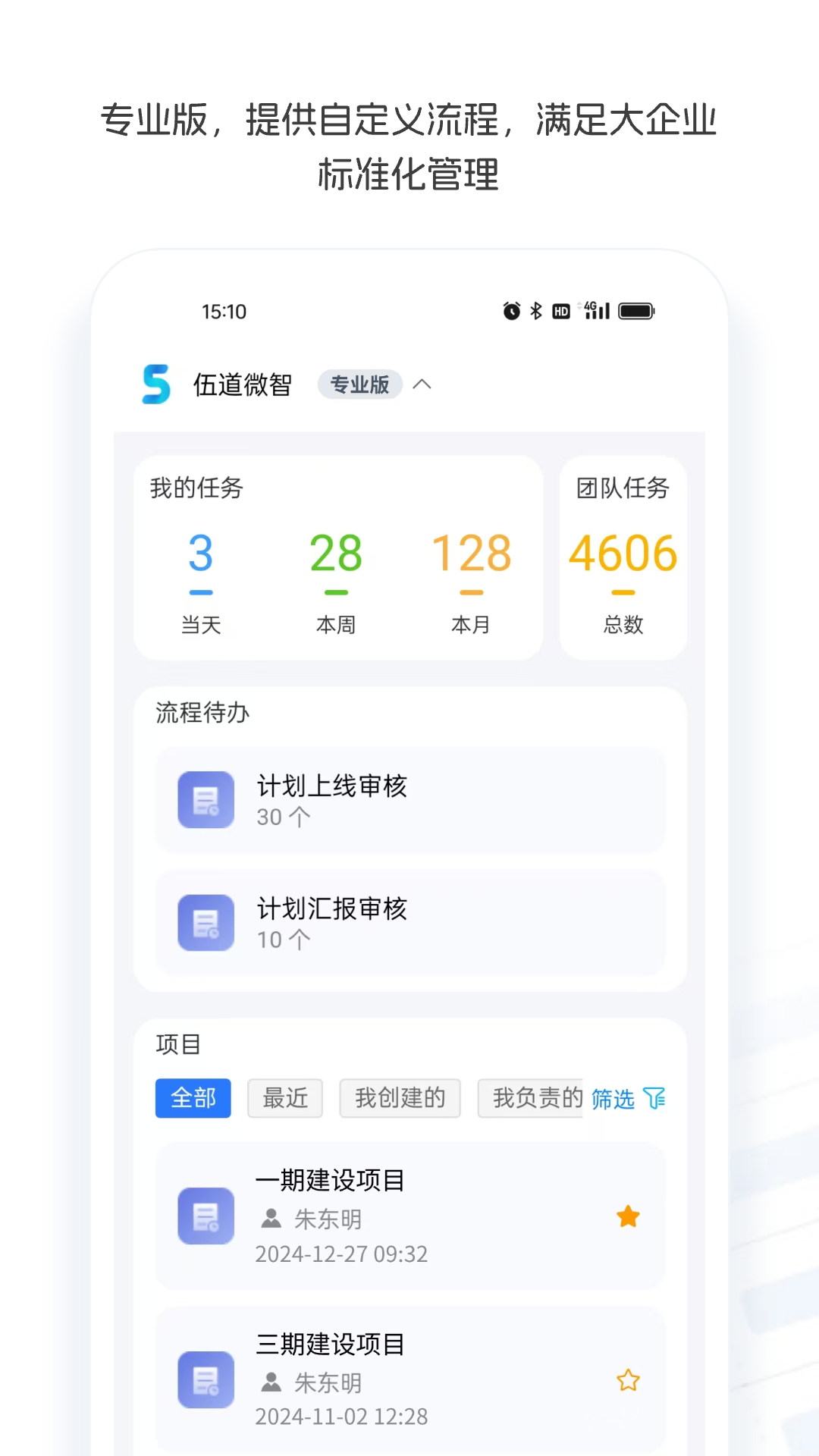Screen dimensions: 819x1456
Task: Favorite 三期建设项目 via its empty star
Action: (x=628, y=1380)
